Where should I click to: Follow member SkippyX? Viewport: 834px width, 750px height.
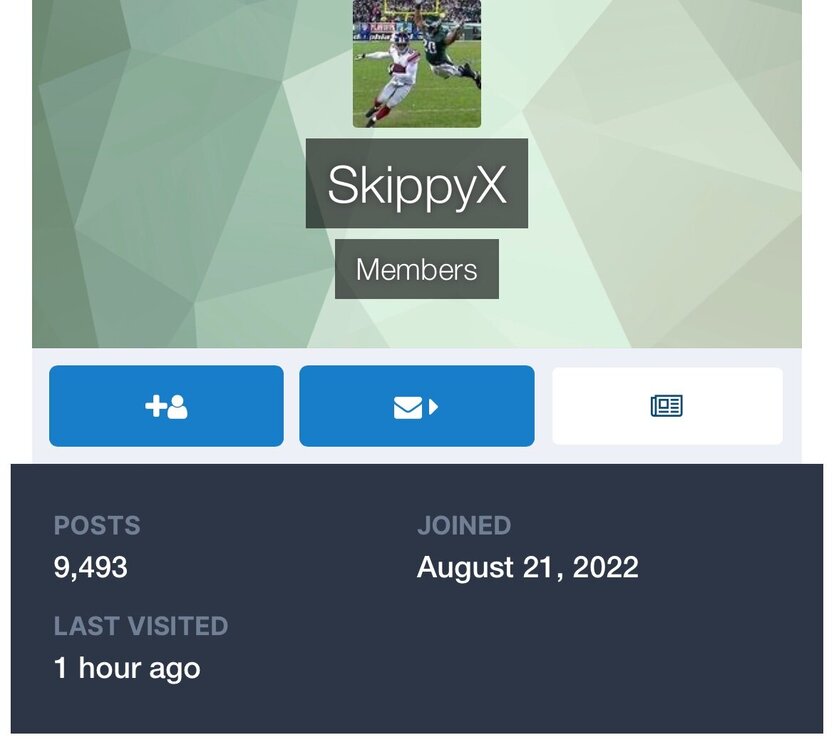point(166,406)
